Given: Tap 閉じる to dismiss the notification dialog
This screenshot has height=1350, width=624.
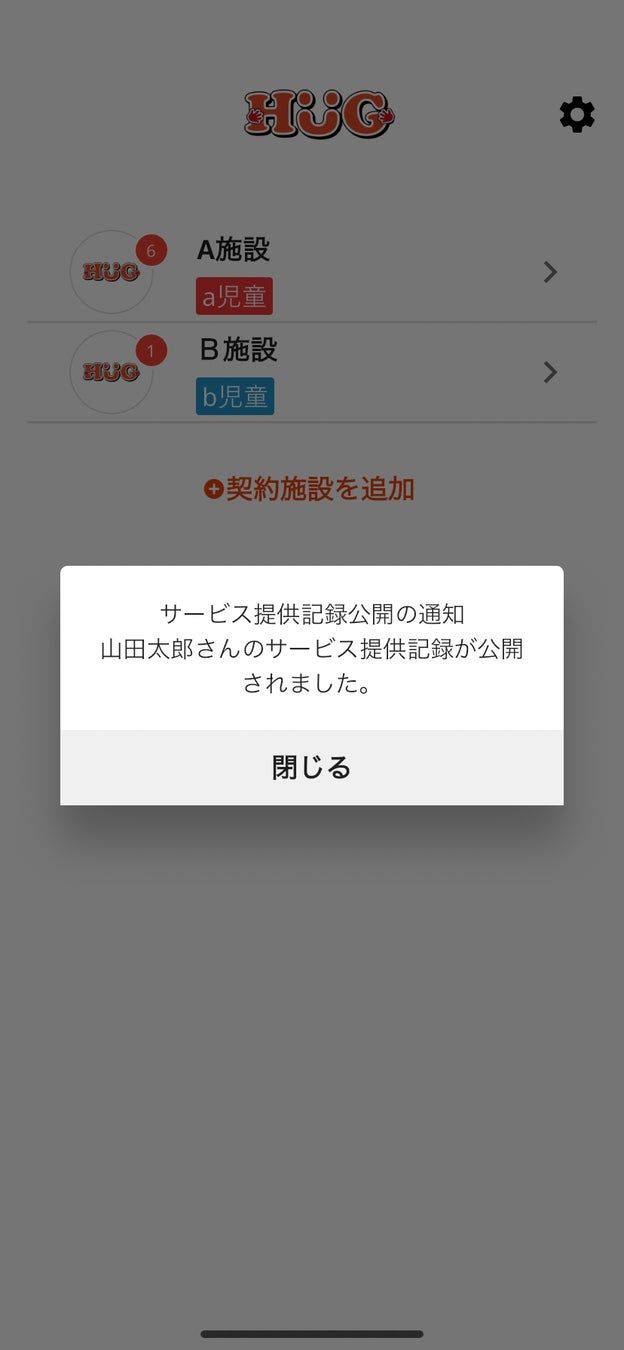Looking at the screenshot, I should (311, 767).
